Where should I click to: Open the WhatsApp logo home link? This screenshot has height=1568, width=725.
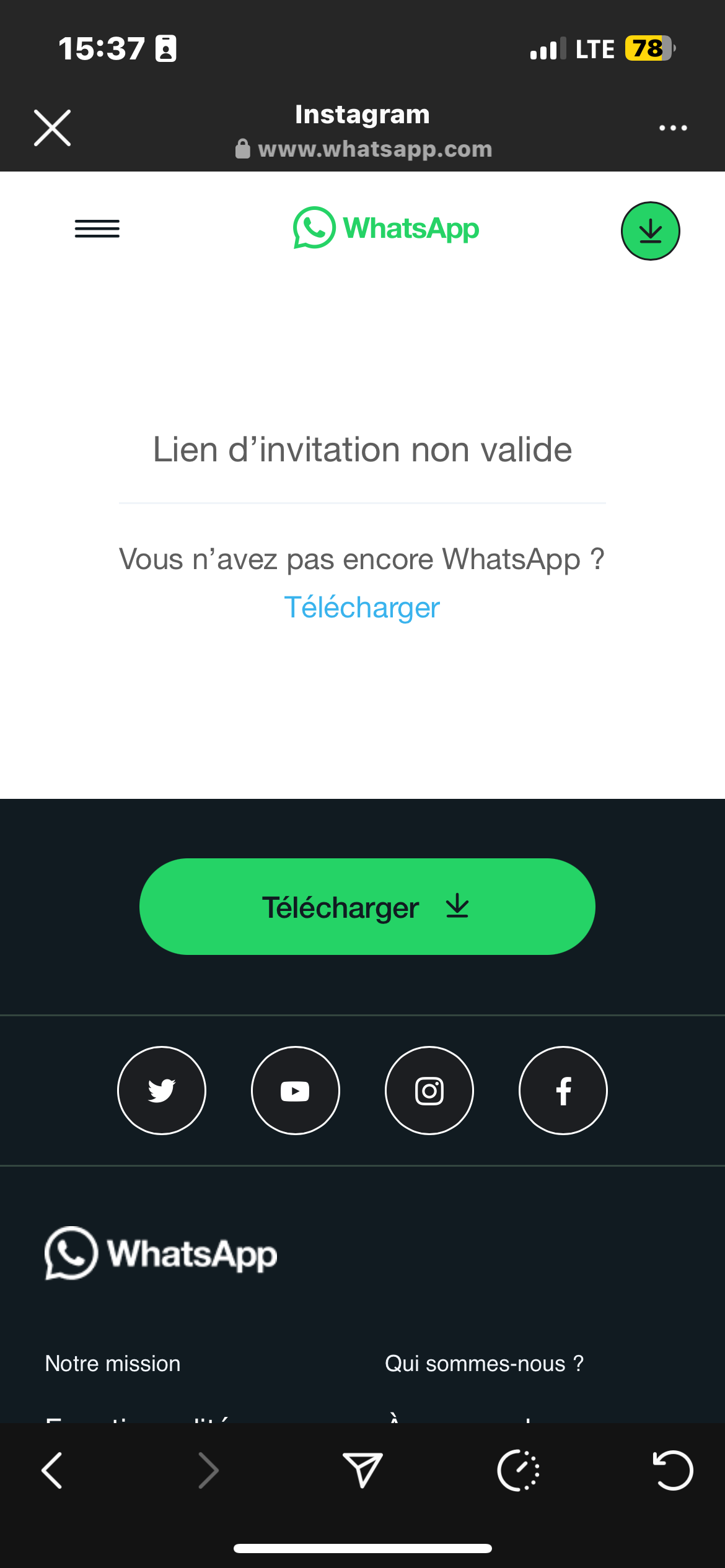(x=386, y=229)
